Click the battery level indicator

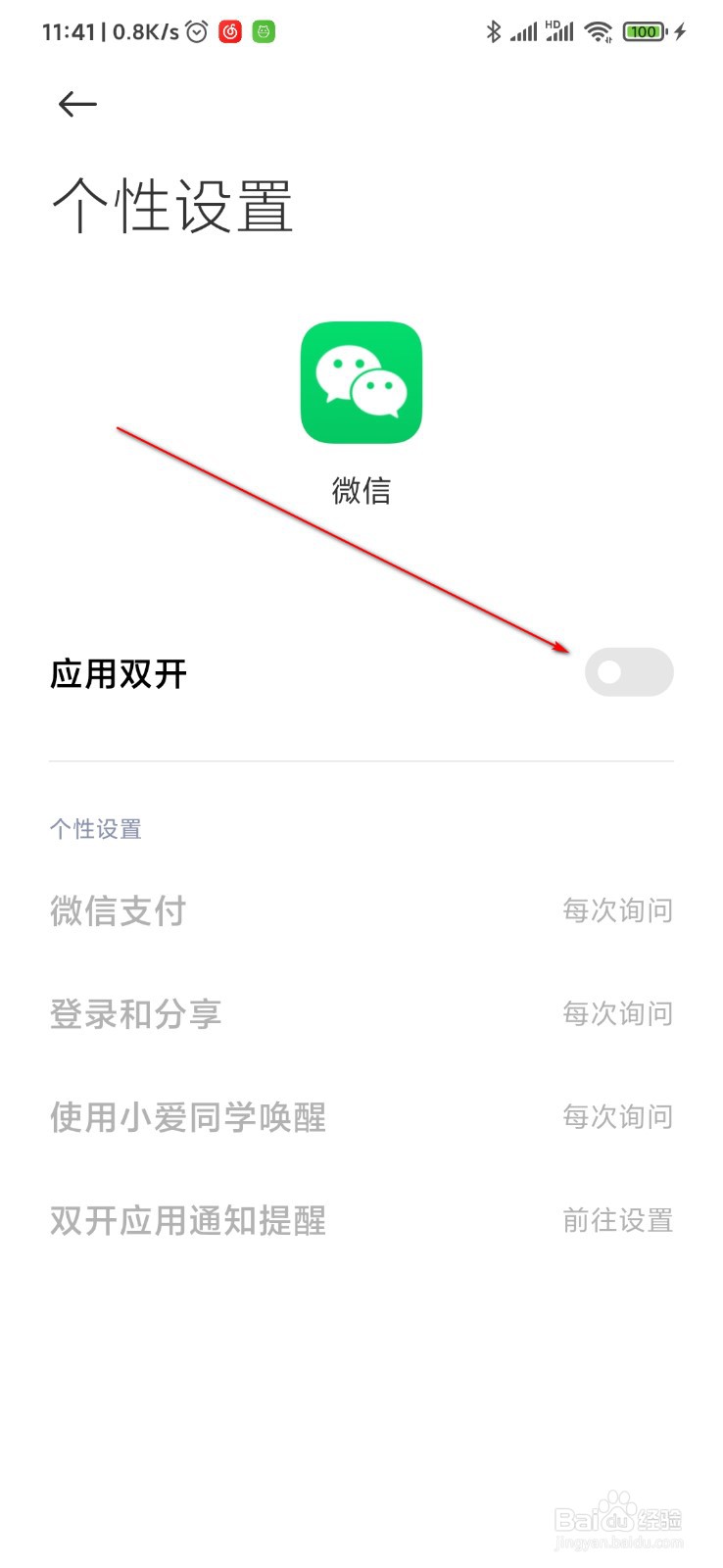(644, 30)
